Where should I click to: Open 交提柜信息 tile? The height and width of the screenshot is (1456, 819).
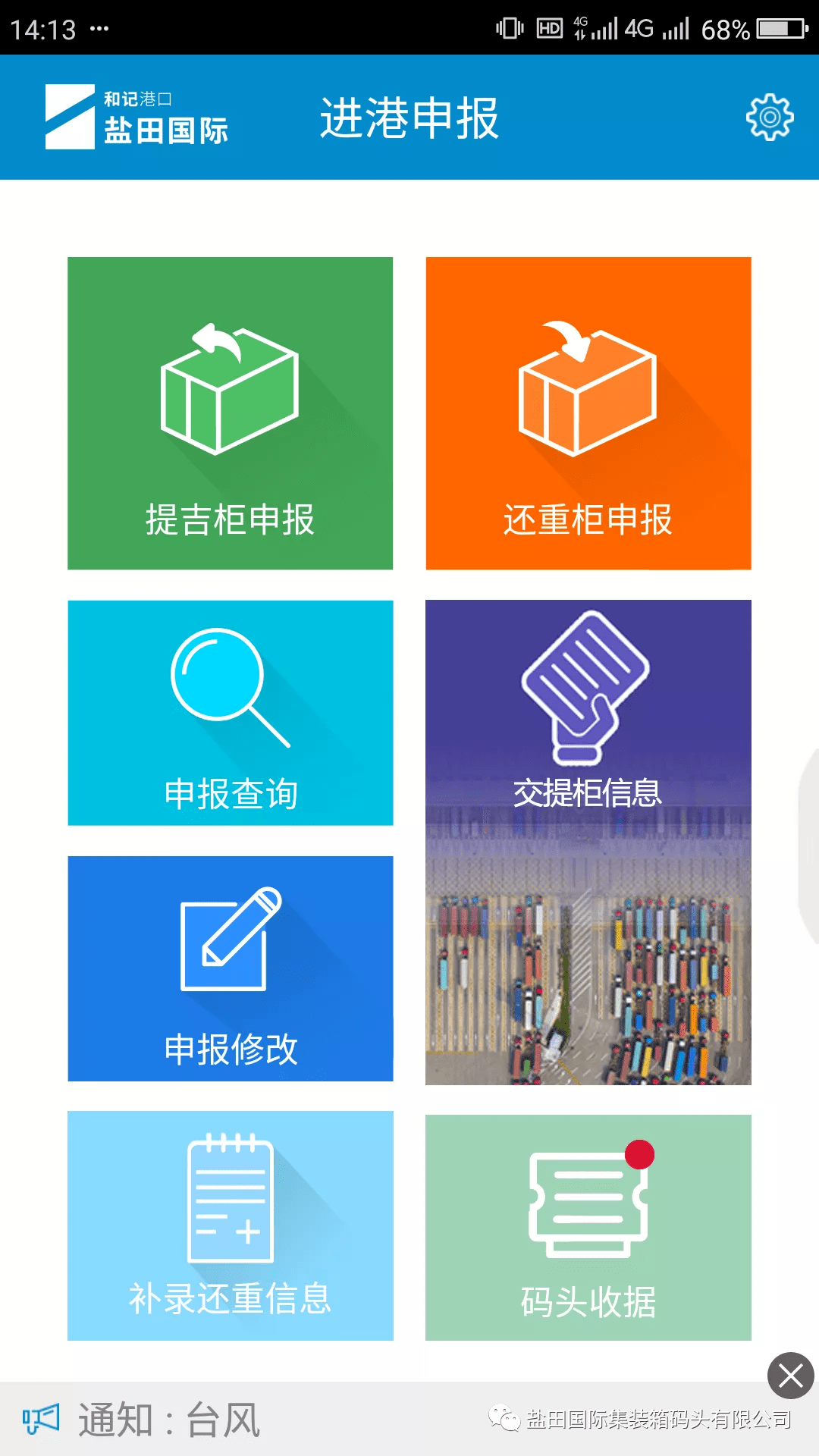(x=588, y=842)
